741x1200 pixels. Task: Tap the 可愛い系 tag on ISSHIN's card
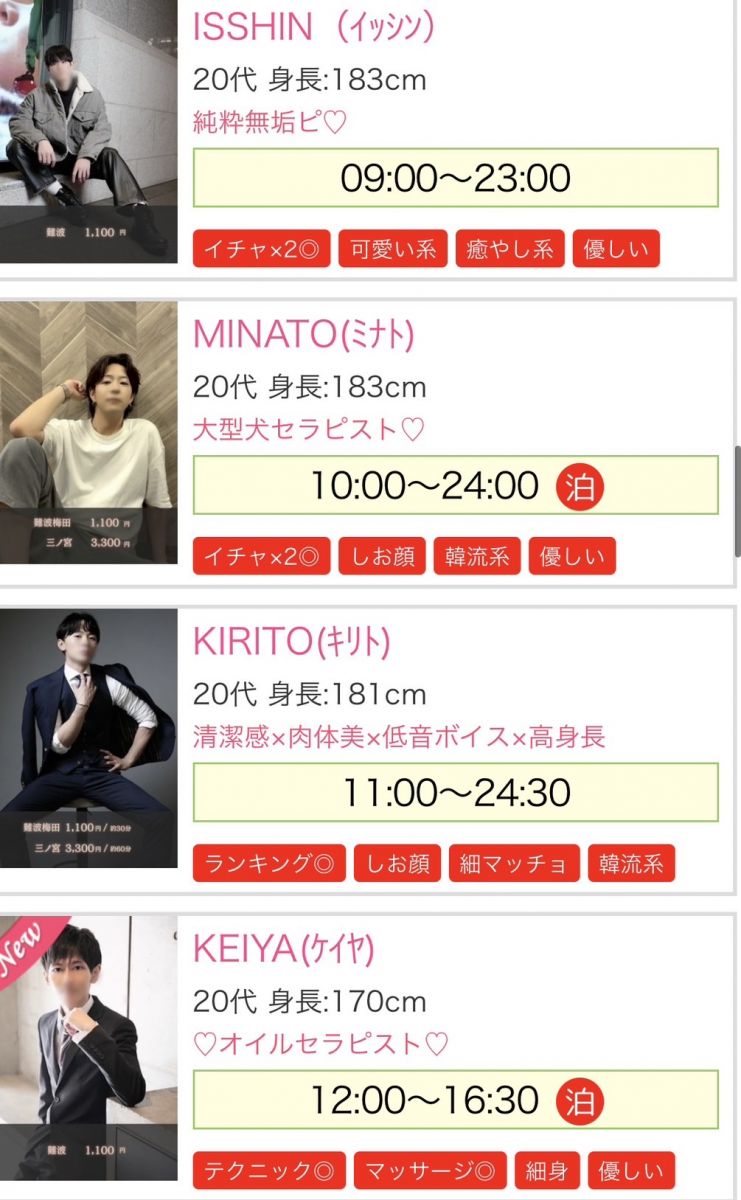393,249
